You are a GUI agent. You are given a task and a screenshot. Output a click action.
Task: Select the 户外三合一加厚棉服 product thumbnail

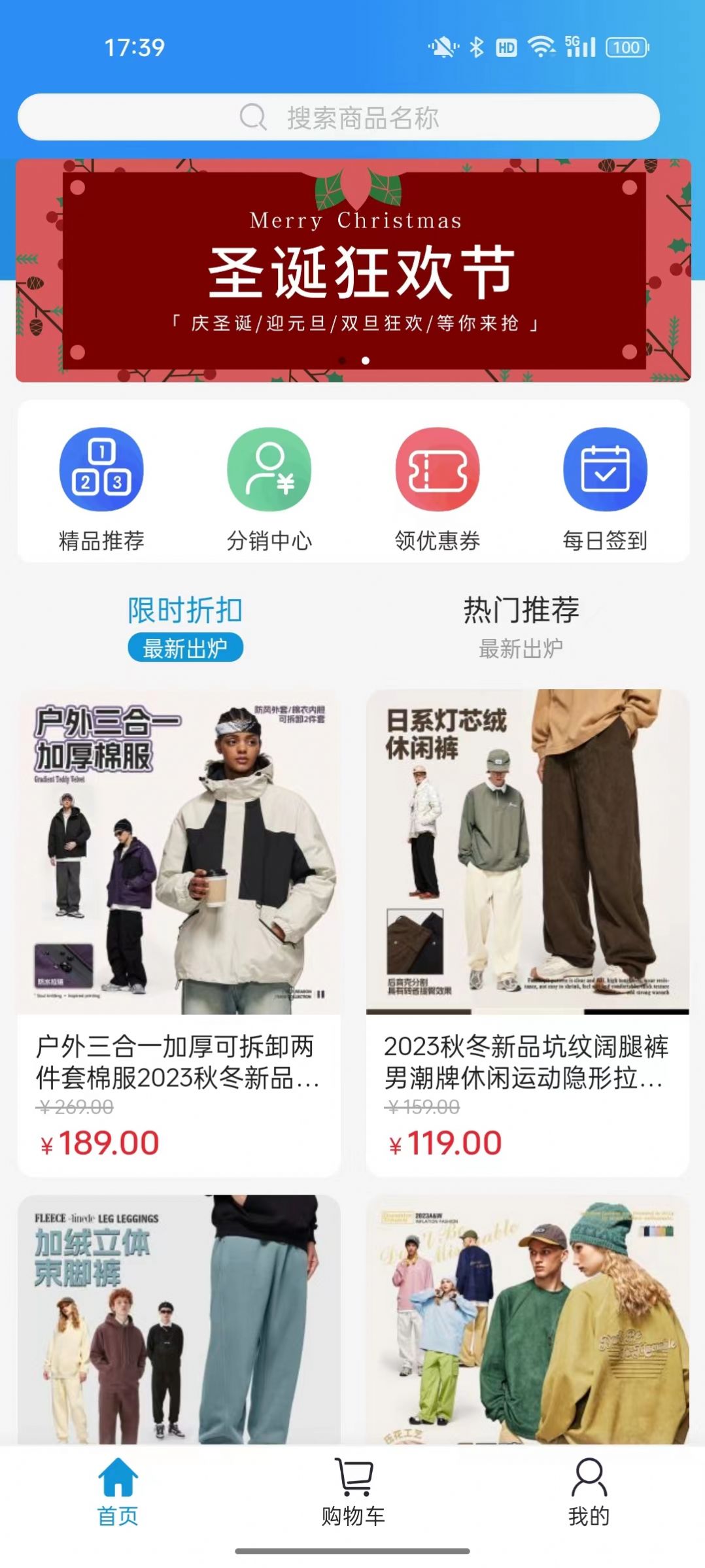pyautogui.click(x=185, y=850)
